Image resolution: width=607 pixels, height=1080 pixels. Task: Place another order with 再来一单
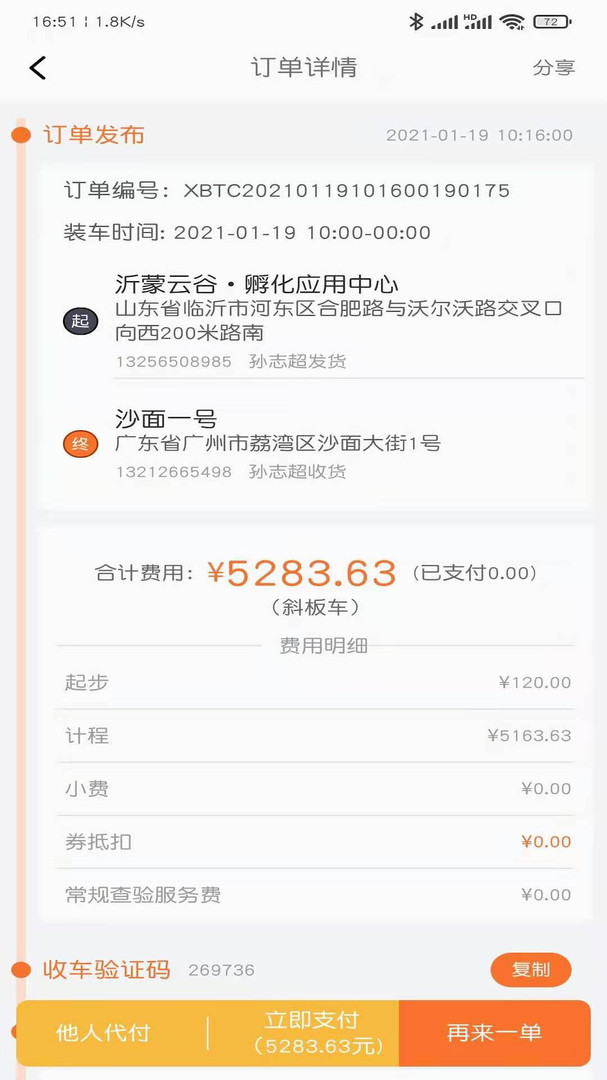495,1033
